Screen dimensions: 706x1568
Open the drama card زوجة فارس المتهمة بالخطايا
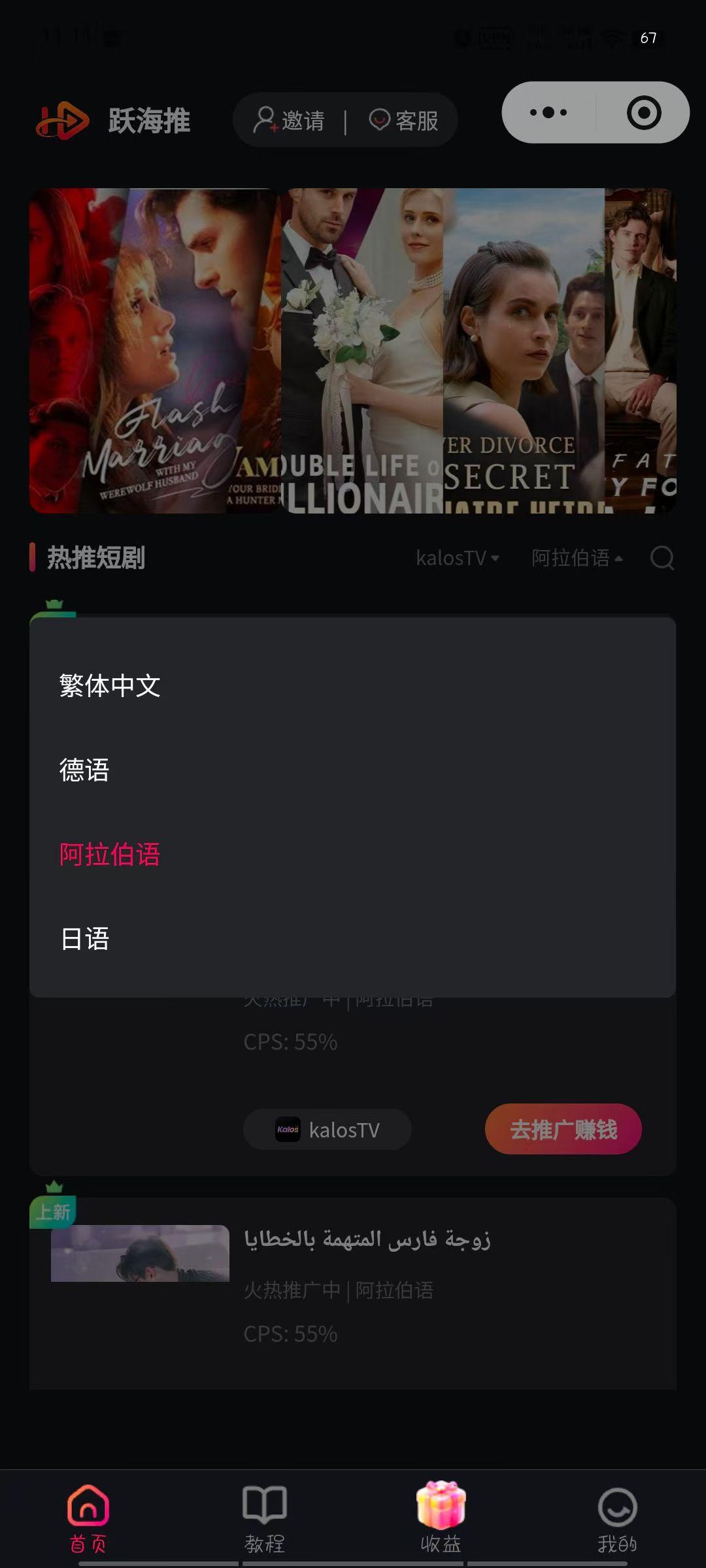coord(367,1239)
